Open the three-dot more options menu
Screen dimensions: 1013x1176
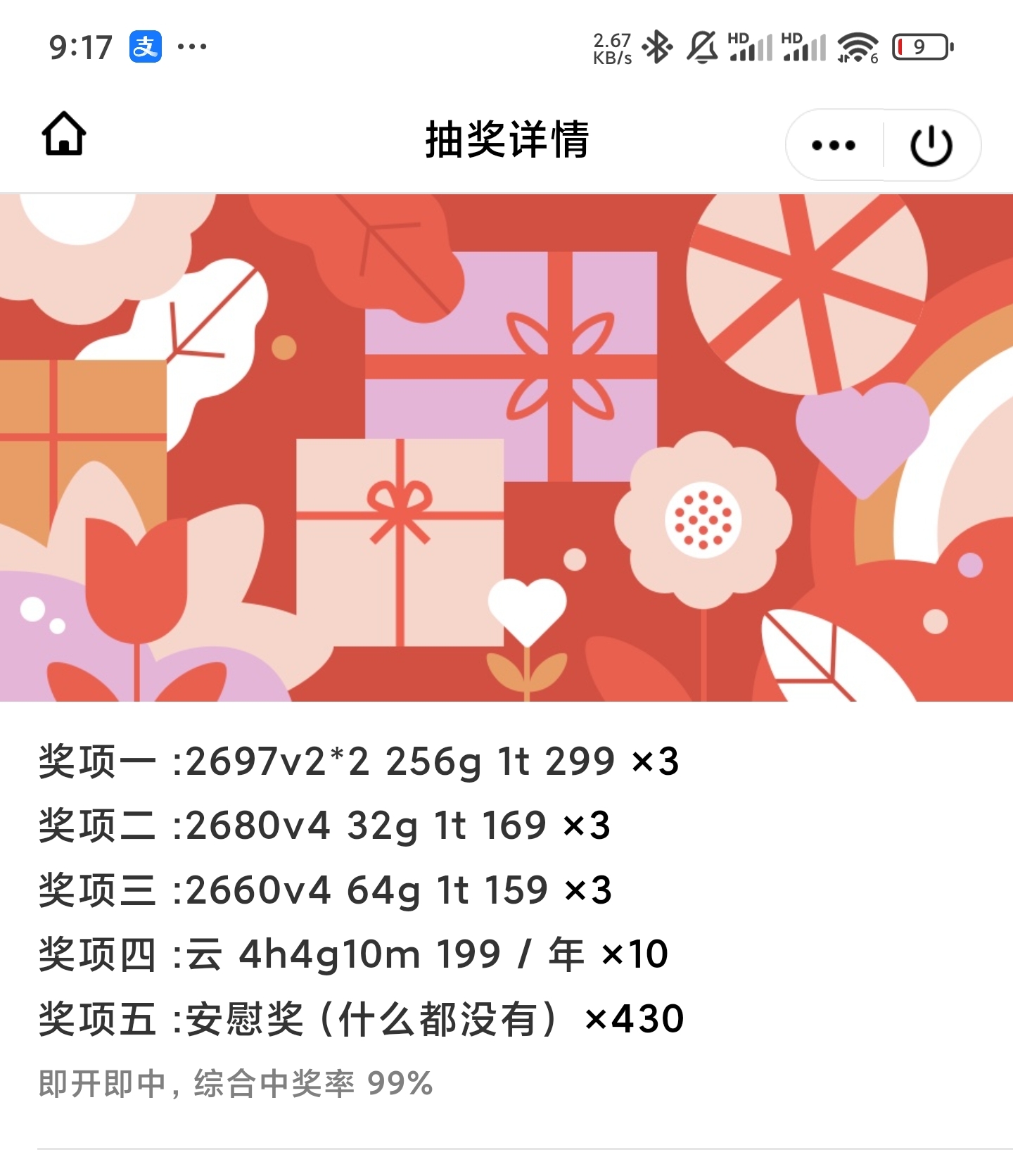pyautogui.click(x=834, y=146)
